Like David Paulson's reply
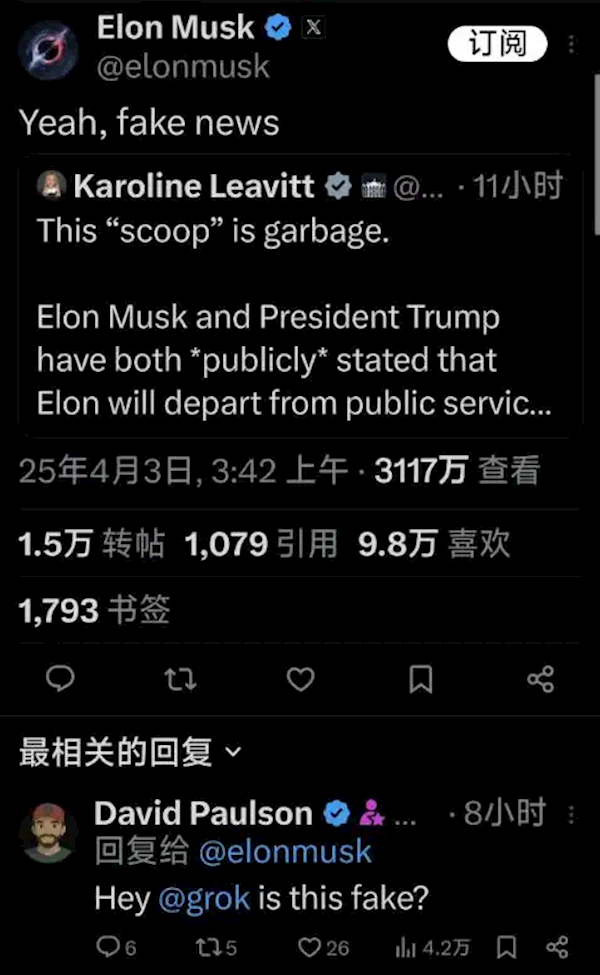Screen dimensions: 600x975 [323, 948]
